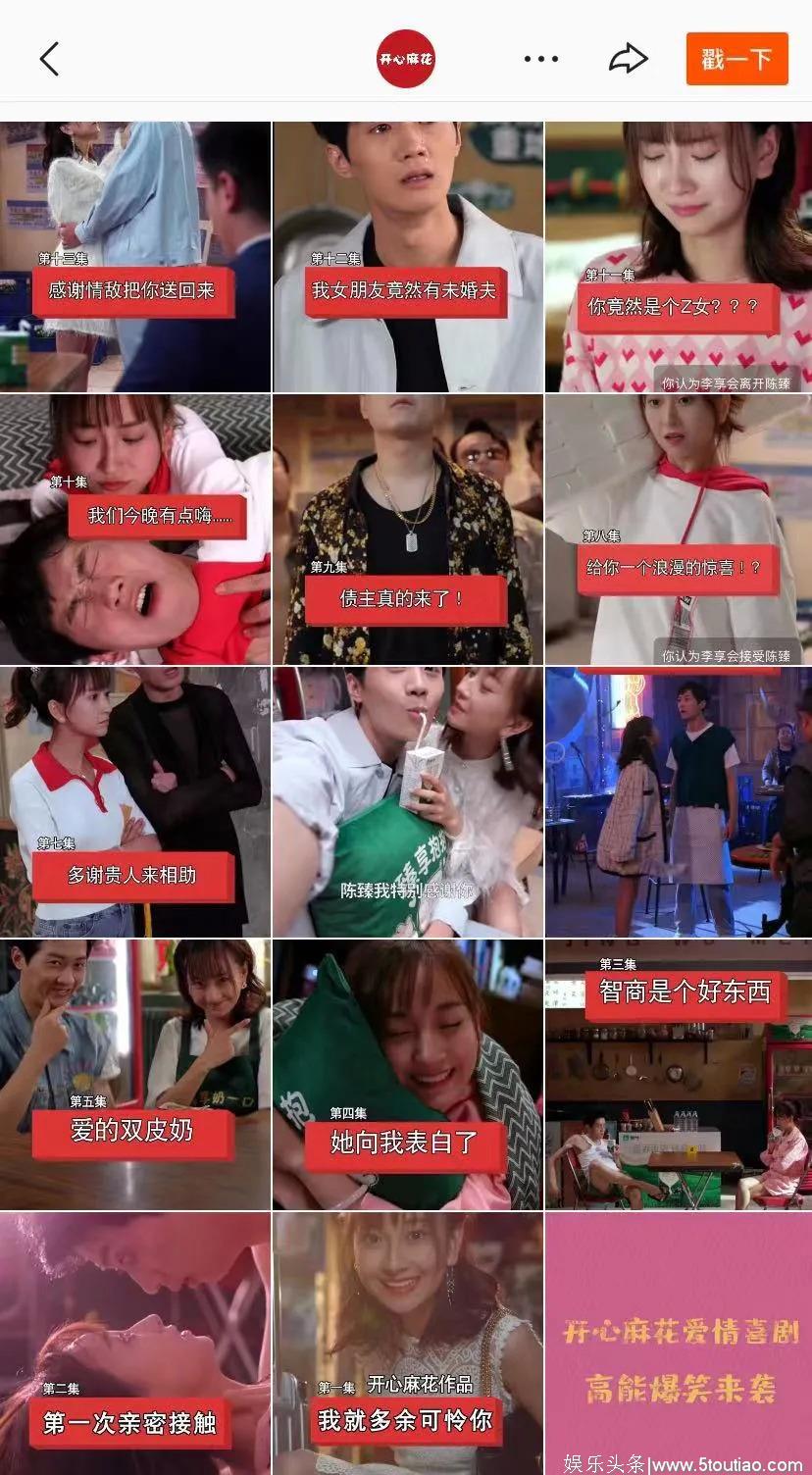Play the episode 第一次亲密接触
This screenshot has width=812, height=1475.
[x=135, y=1344]
